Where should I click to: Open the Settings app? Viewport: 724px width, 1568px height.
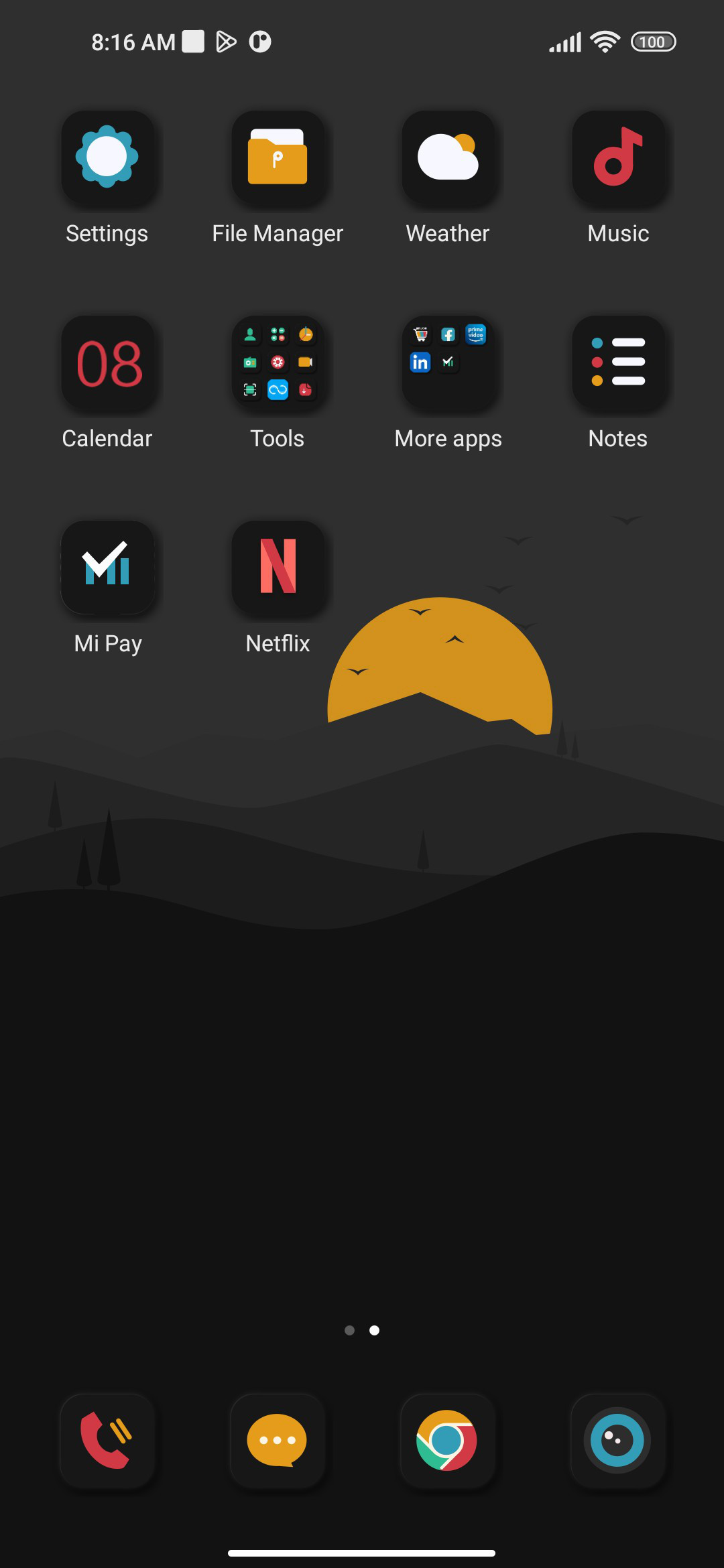click(x=107, y=159)
